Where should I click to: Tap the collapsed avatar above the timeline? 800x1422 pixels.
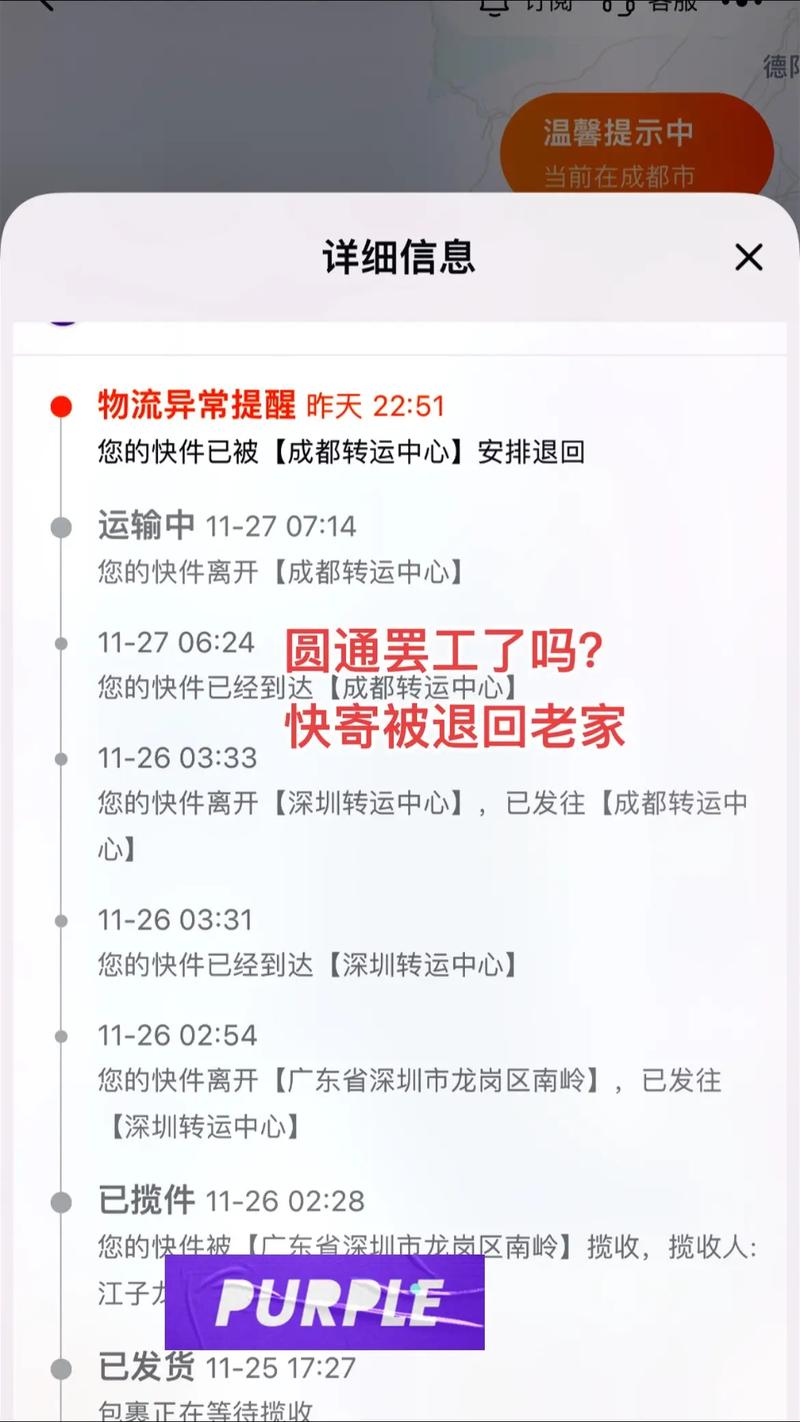(62, 320)
